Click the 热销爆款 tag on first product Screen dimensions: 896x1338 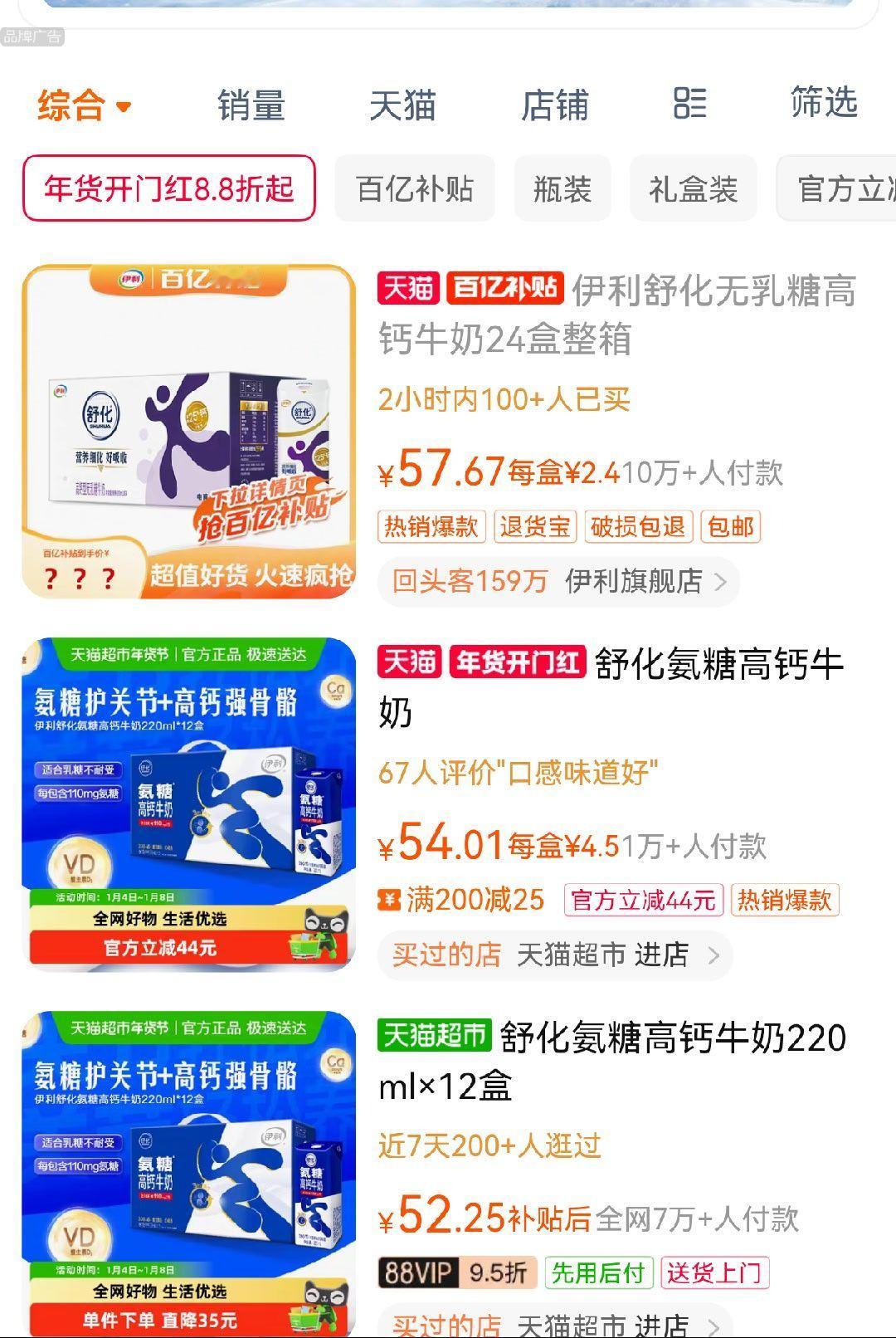pyautogui.click(x=431, y=525)
